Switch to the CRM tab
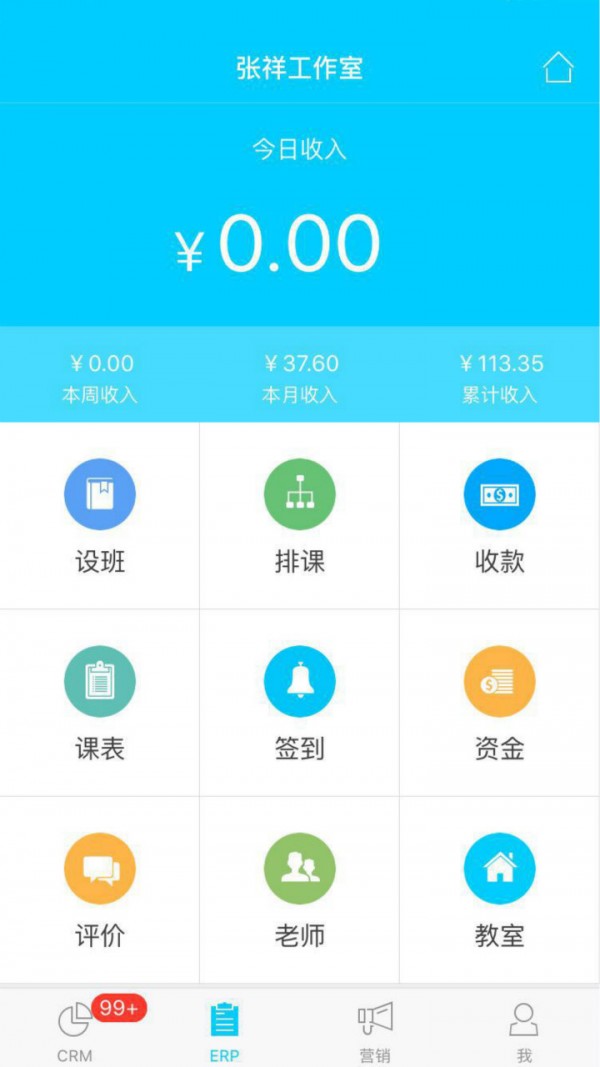 point(75,1030)
